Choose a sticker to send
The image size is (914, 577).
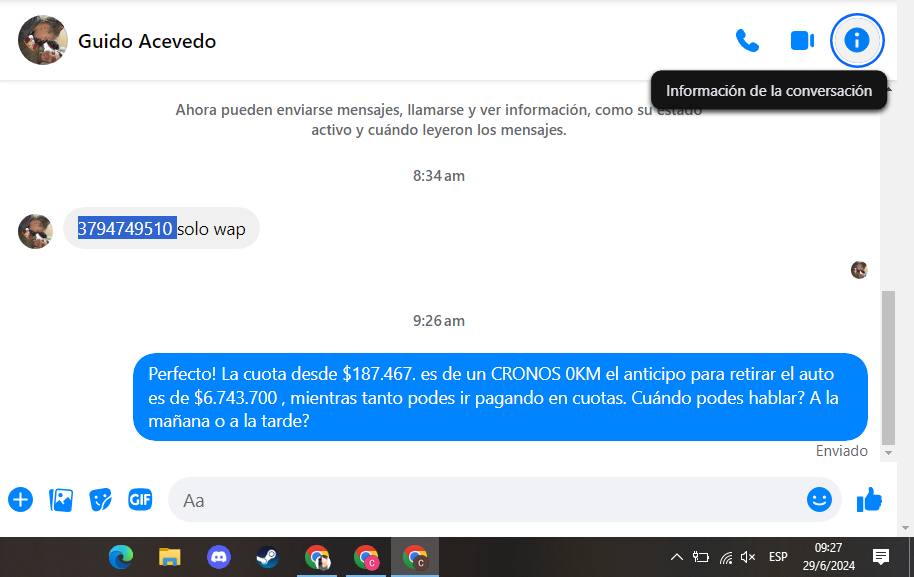tap(100, 499)
